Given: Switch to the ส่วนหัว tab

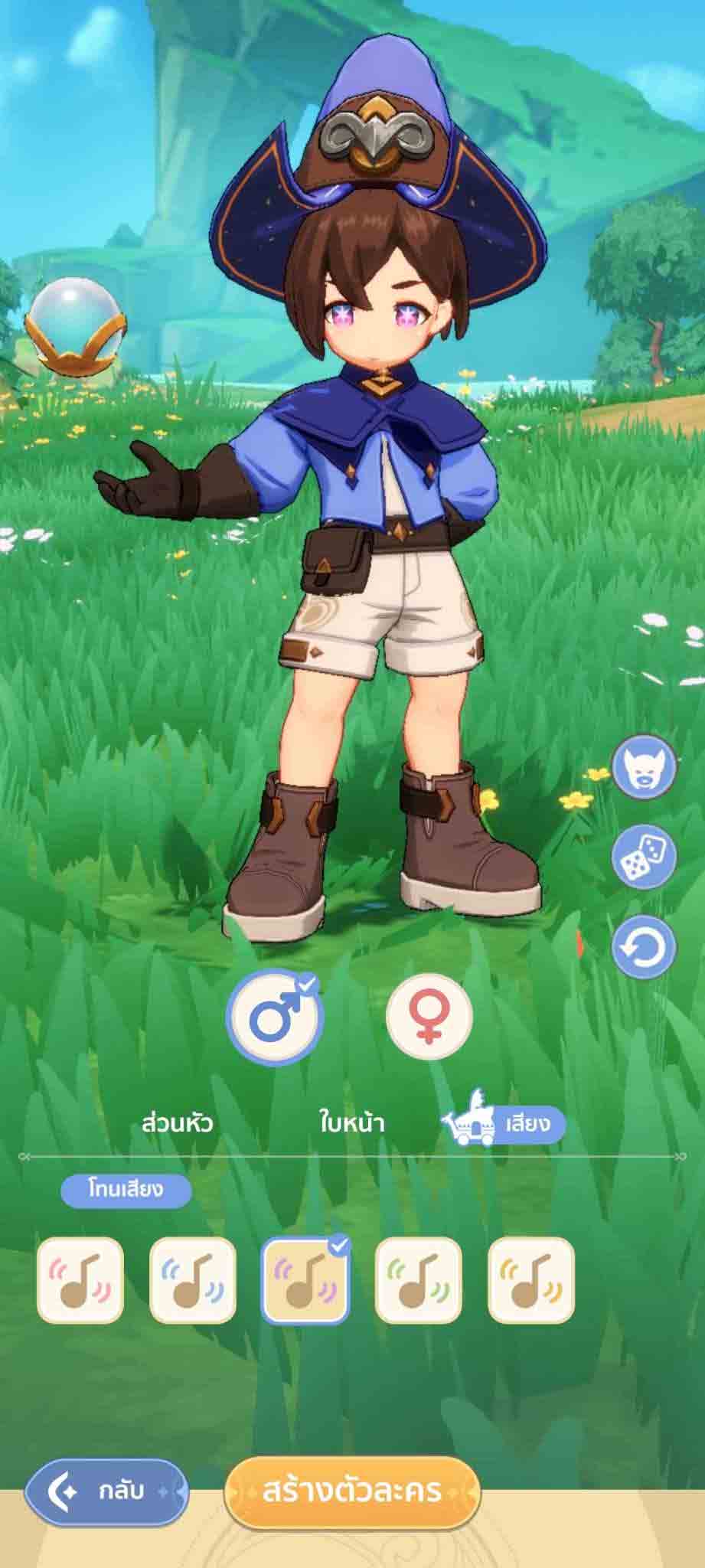Looking at the screenshot, I should pyautogui.click(x=177, y=1123).
